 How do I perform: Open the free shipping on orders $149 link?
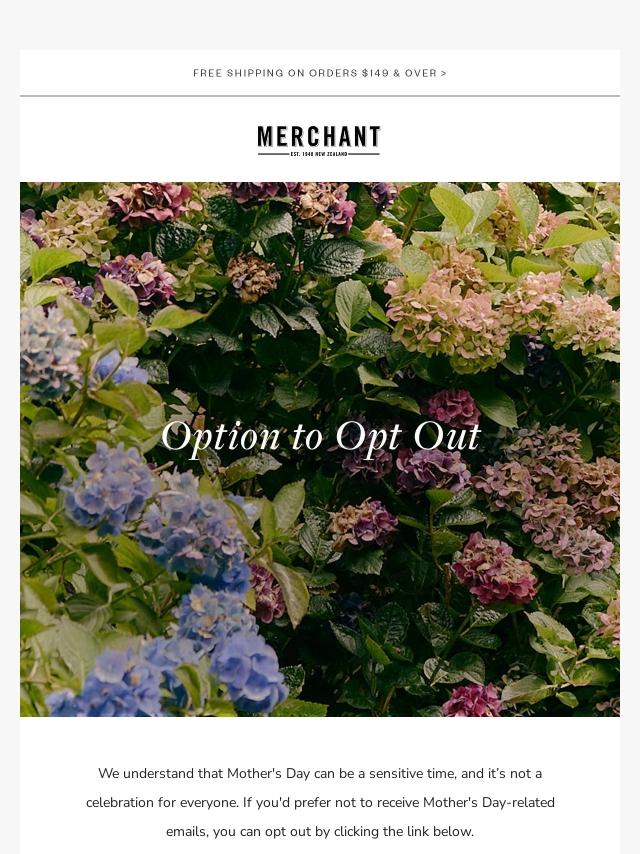tap(319, 73)
